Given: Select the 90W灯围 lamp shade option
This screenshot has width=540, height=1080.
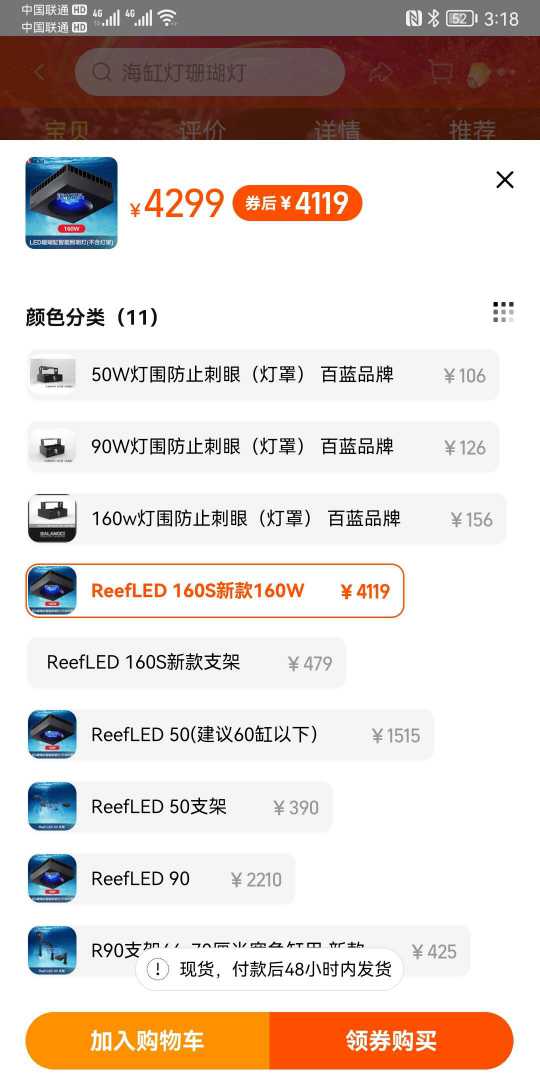Looking at the screenshot, I should [x=262, y=447].
